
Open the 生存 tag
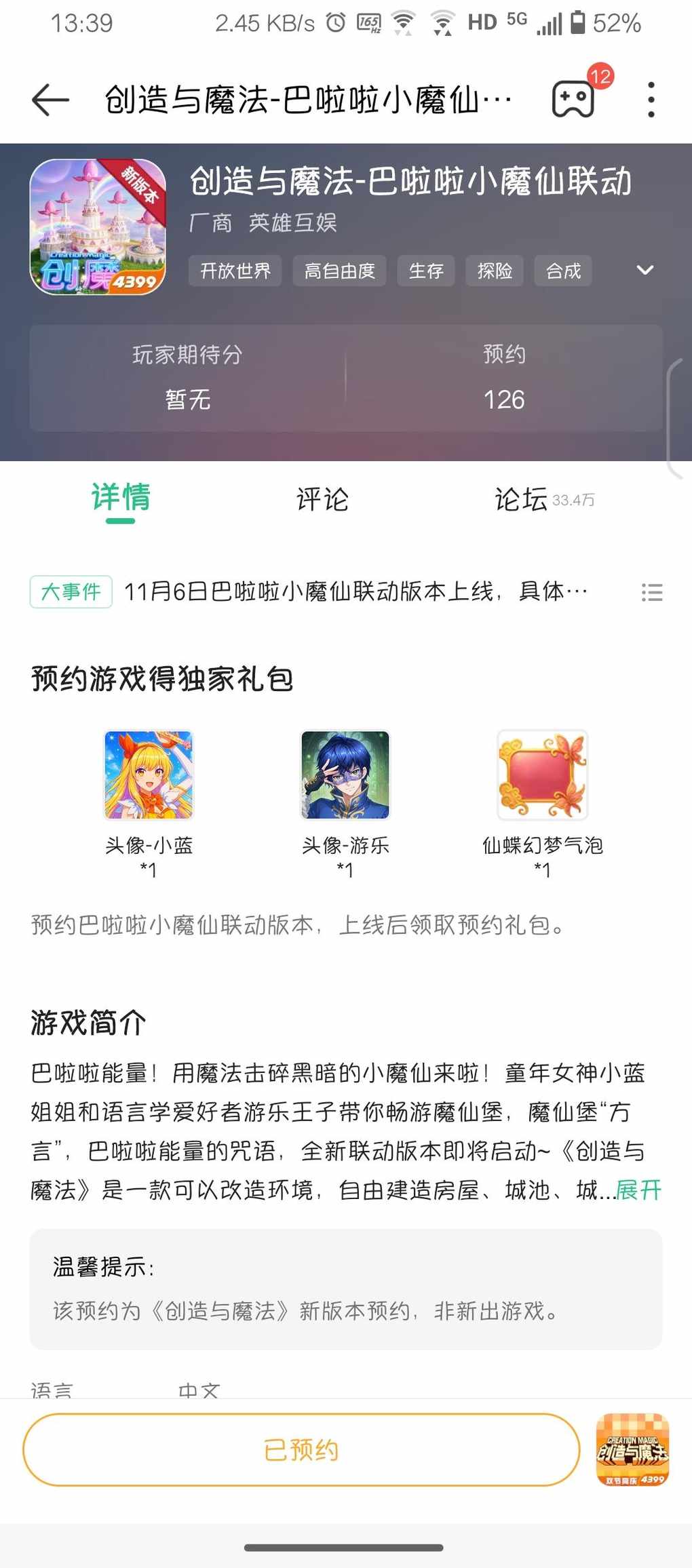[425, 271]
